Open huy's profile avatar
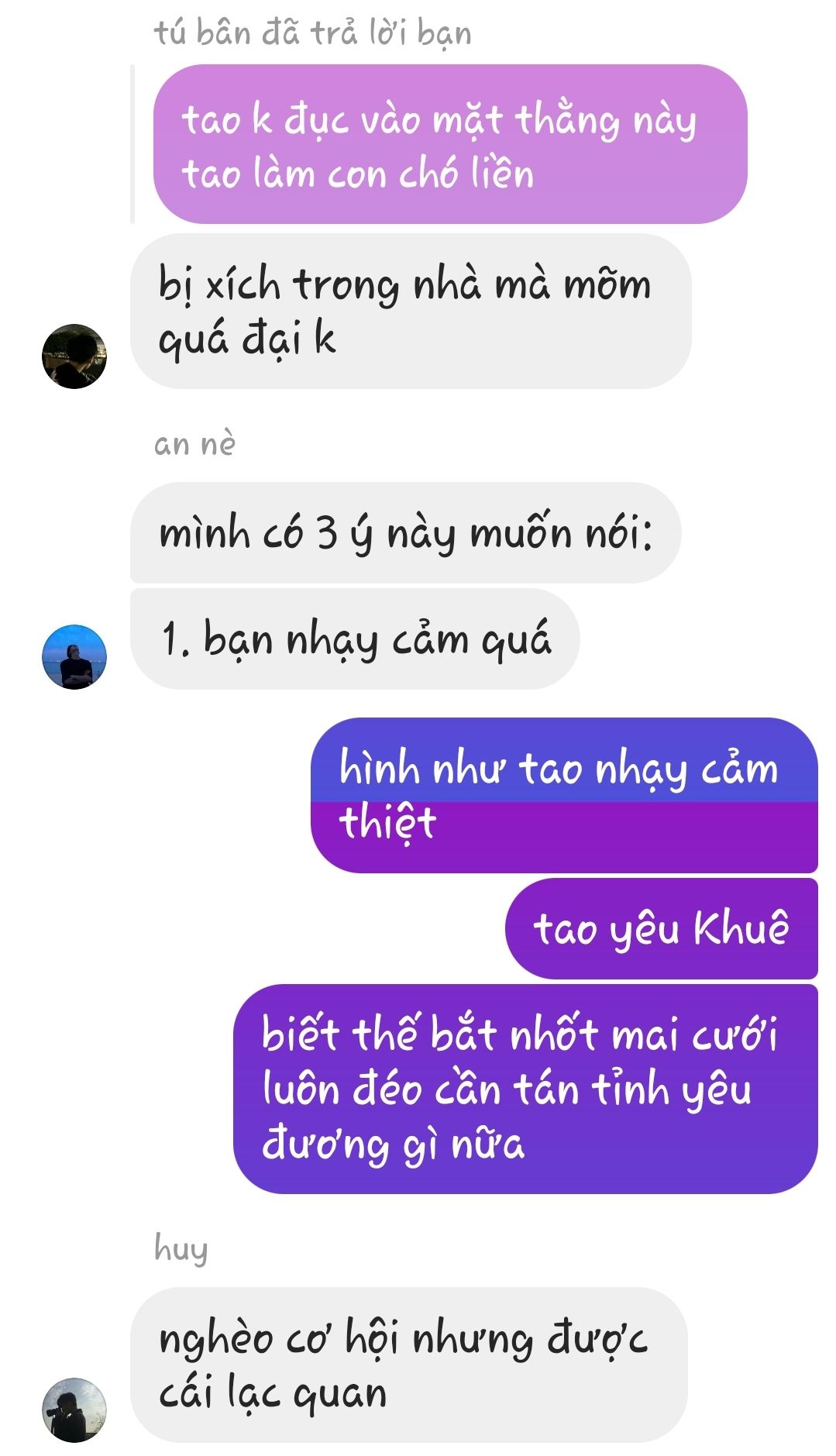 (74, 1410)
